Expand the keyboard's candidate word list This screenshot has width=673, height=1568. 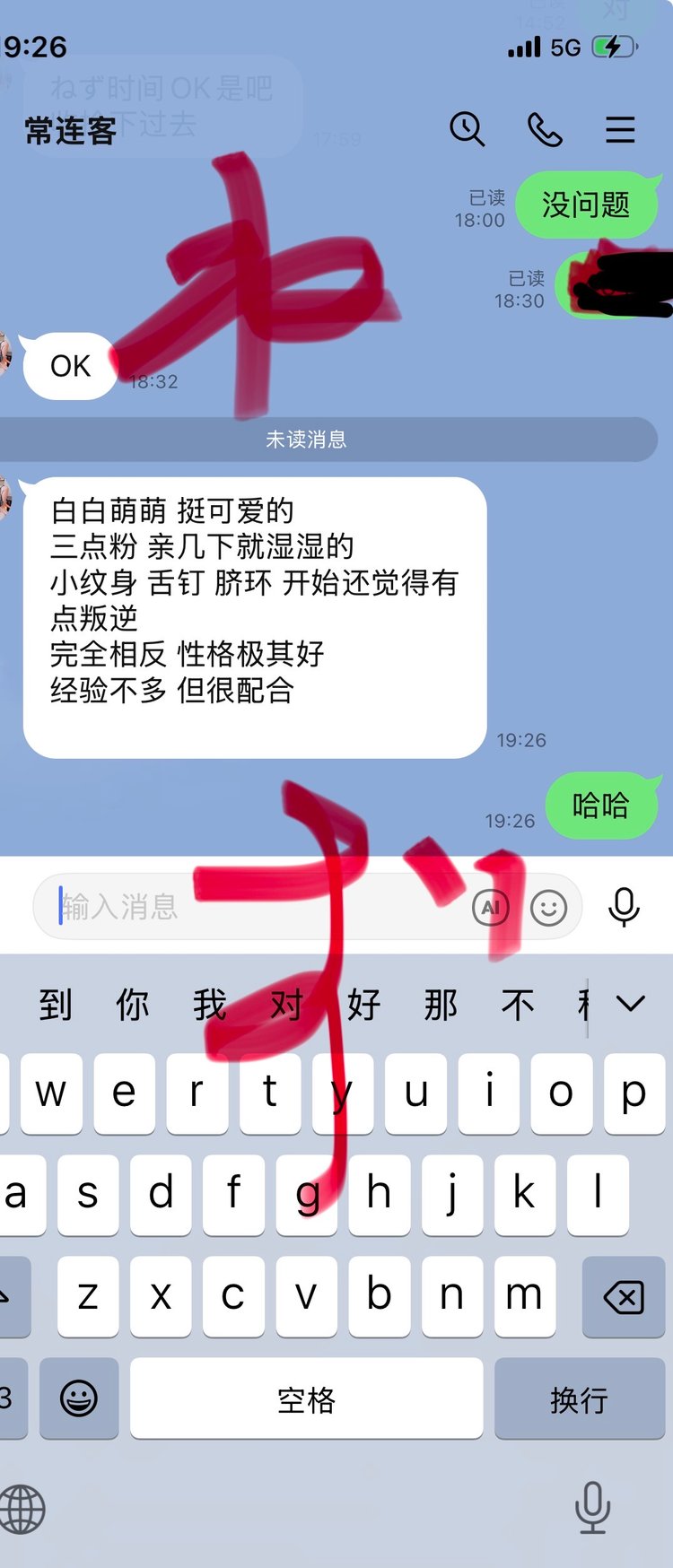(x=631, y=1004)
